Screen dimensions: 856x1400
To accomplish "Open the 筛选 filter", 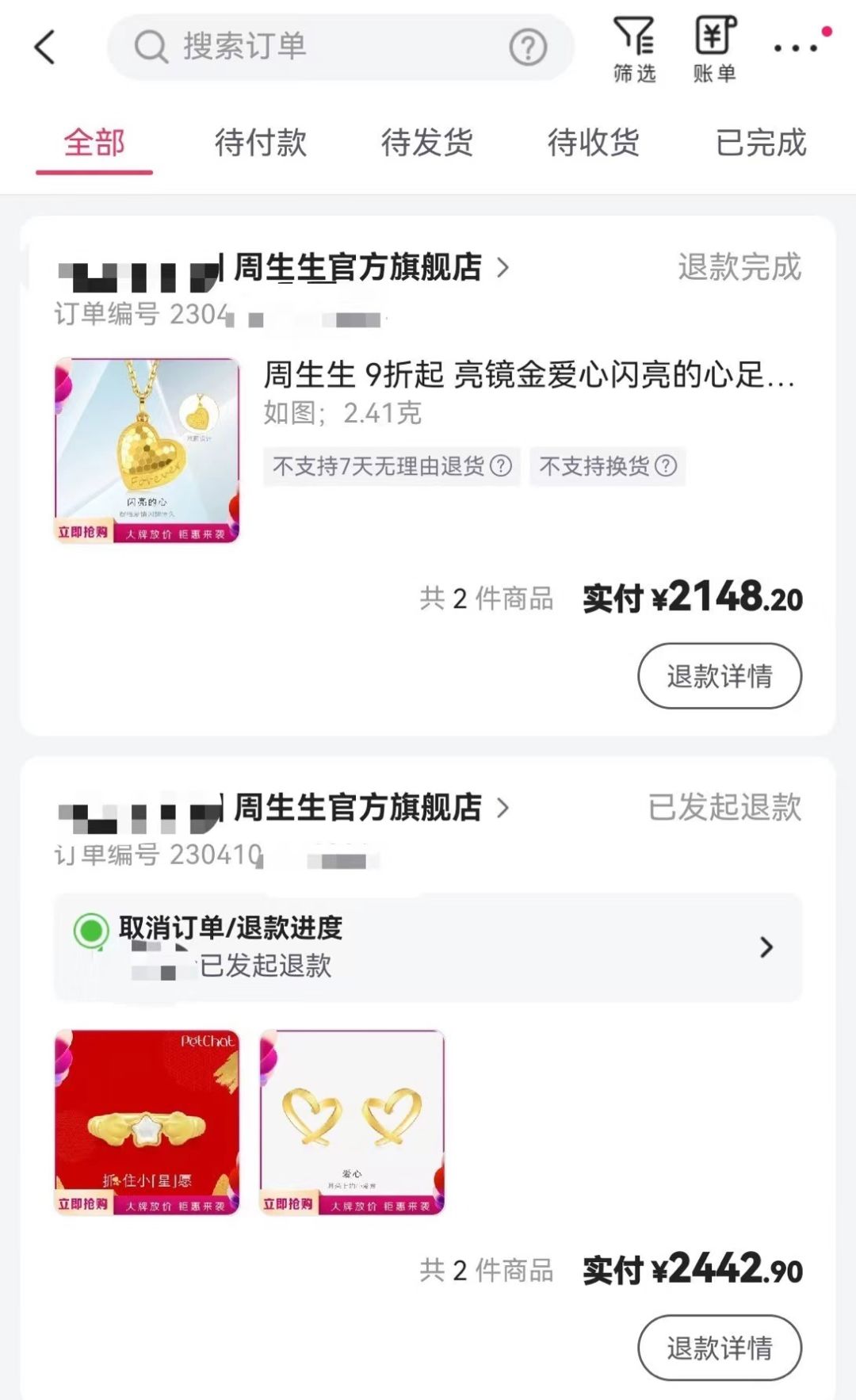I will [x=634, y=49].
